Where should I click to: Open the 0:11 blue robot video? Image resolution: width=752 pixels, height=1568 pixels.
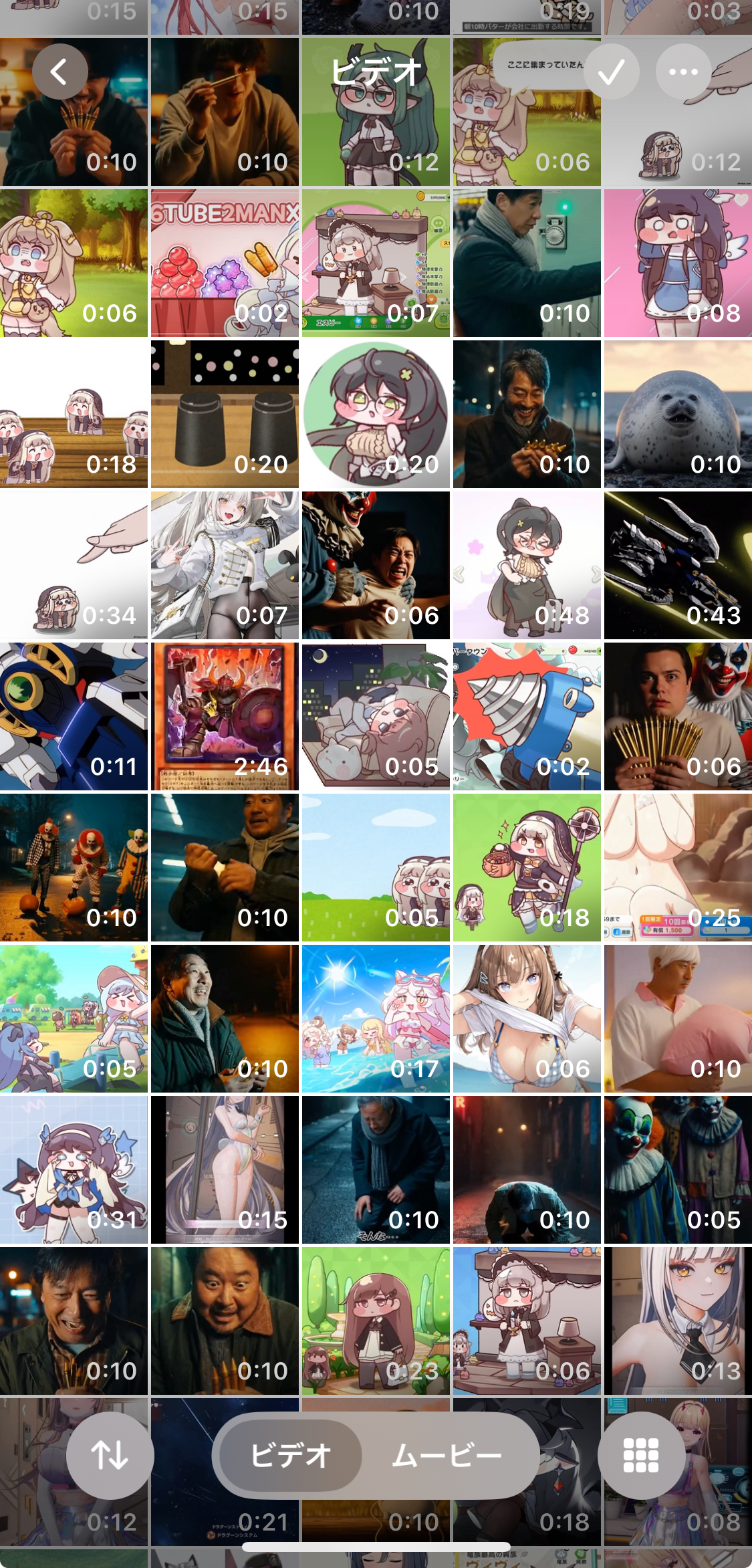point(74,716)
